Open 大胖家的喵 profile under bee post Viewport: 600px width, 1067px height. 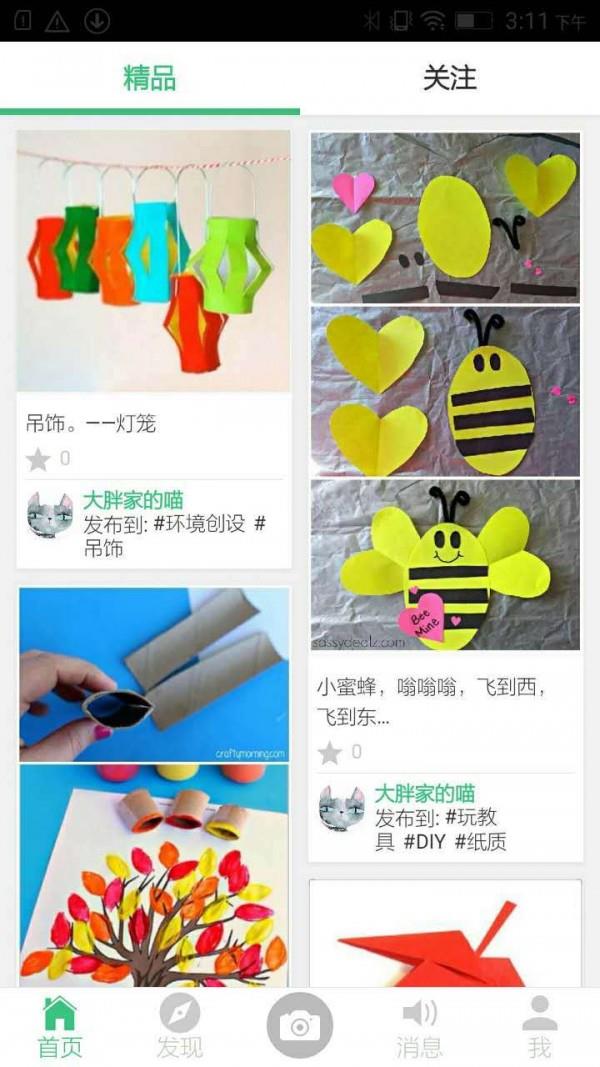point(425,793)
